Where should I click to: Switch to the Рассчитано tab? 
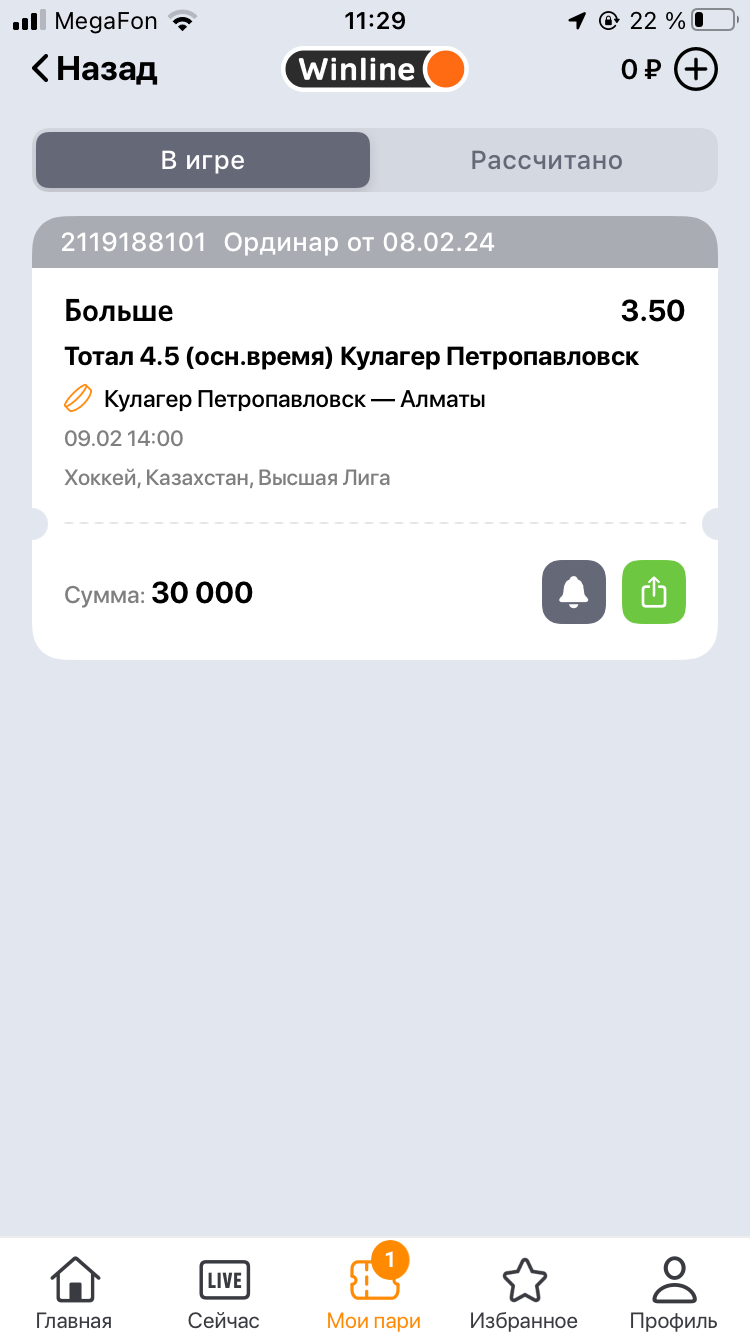pyautogui.click(x=546, y=160)
